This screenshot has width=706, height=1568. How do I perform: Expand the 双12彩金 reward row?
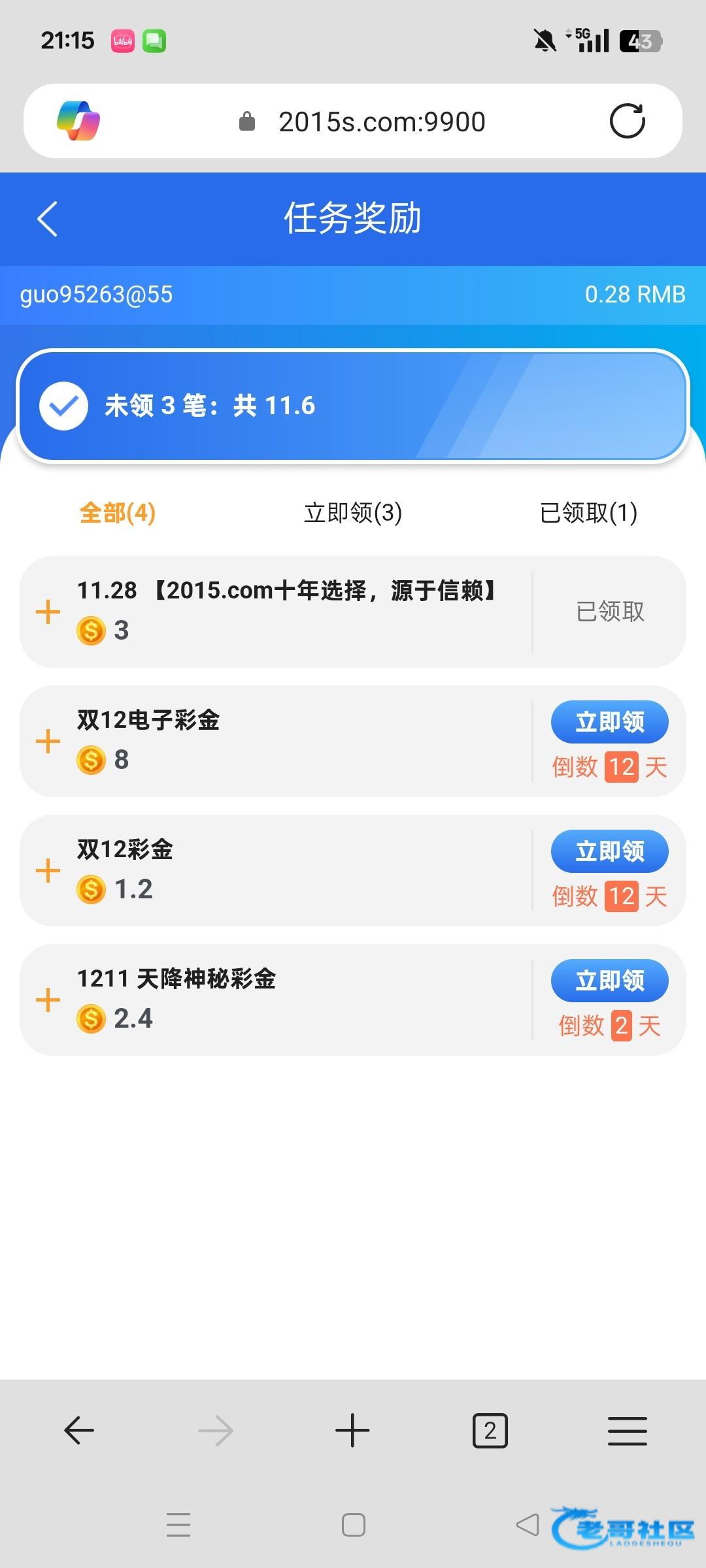pos(48,871)
